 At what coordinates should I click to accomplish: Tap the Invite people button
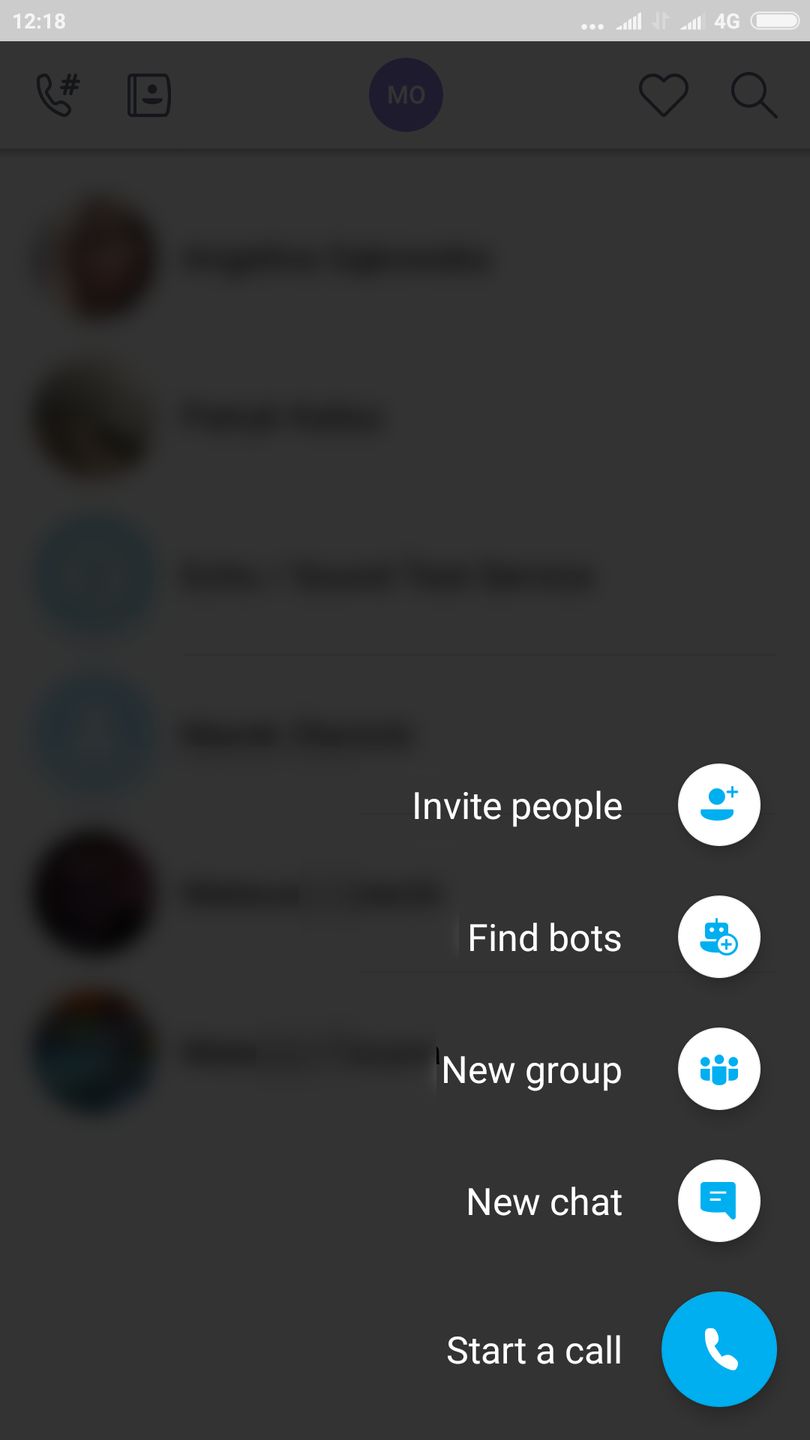pos(719,805)
